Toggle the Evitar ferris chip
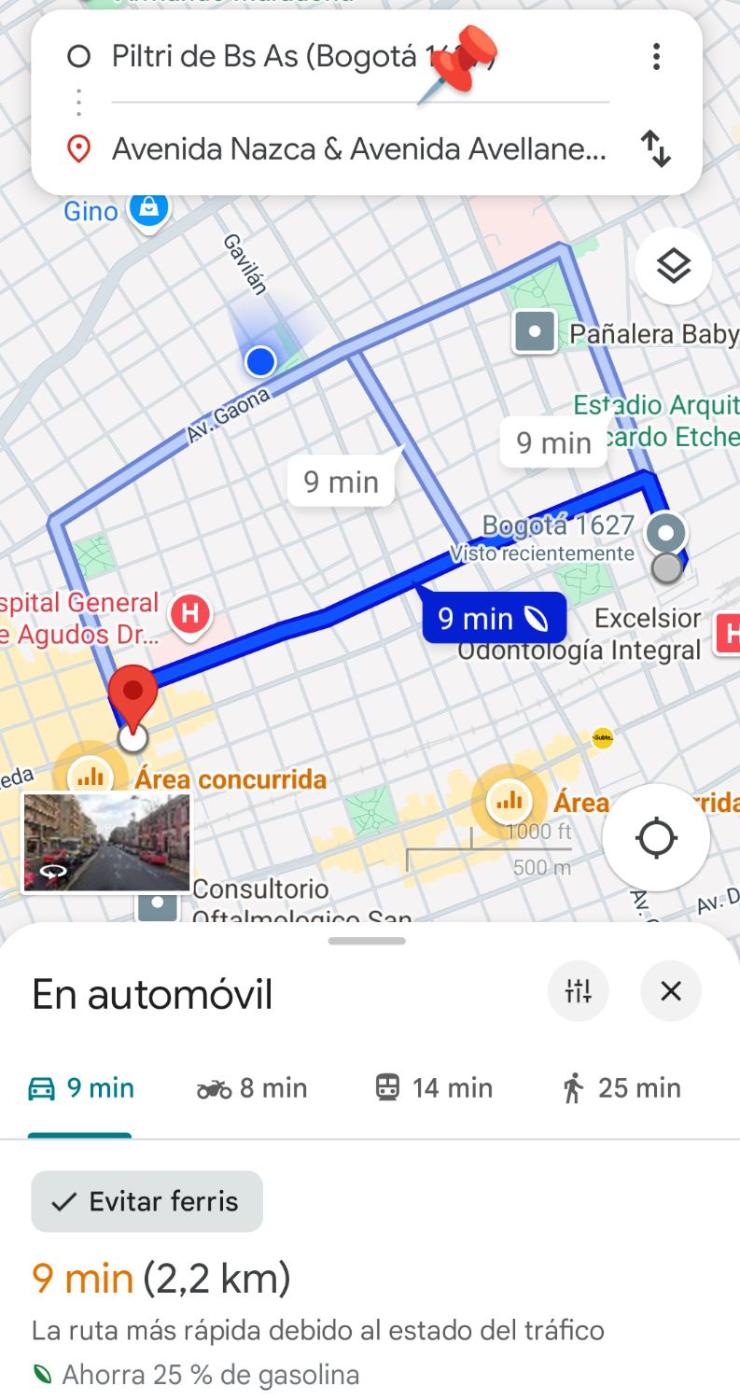This screenshot has width=740, height=1400. (x=147, y=1201)
